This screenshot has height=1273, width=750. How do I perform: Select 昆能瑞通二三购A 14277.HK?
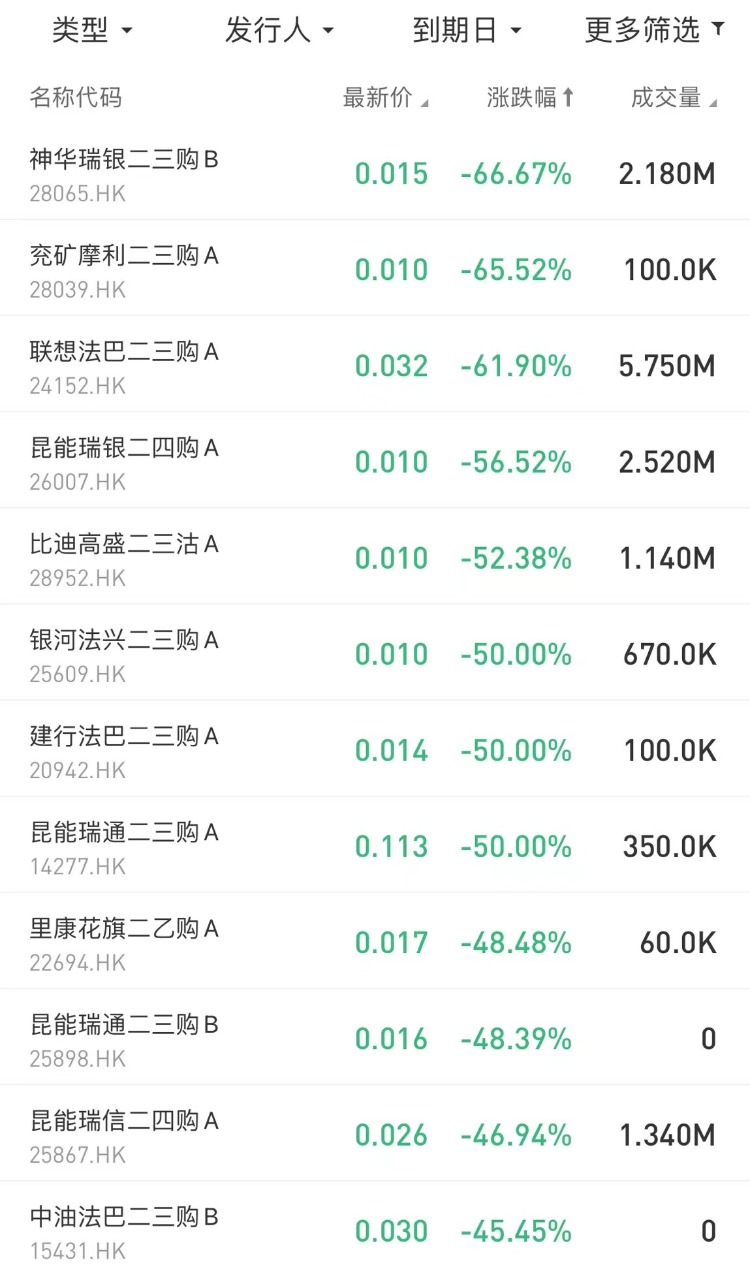(375, 846)
